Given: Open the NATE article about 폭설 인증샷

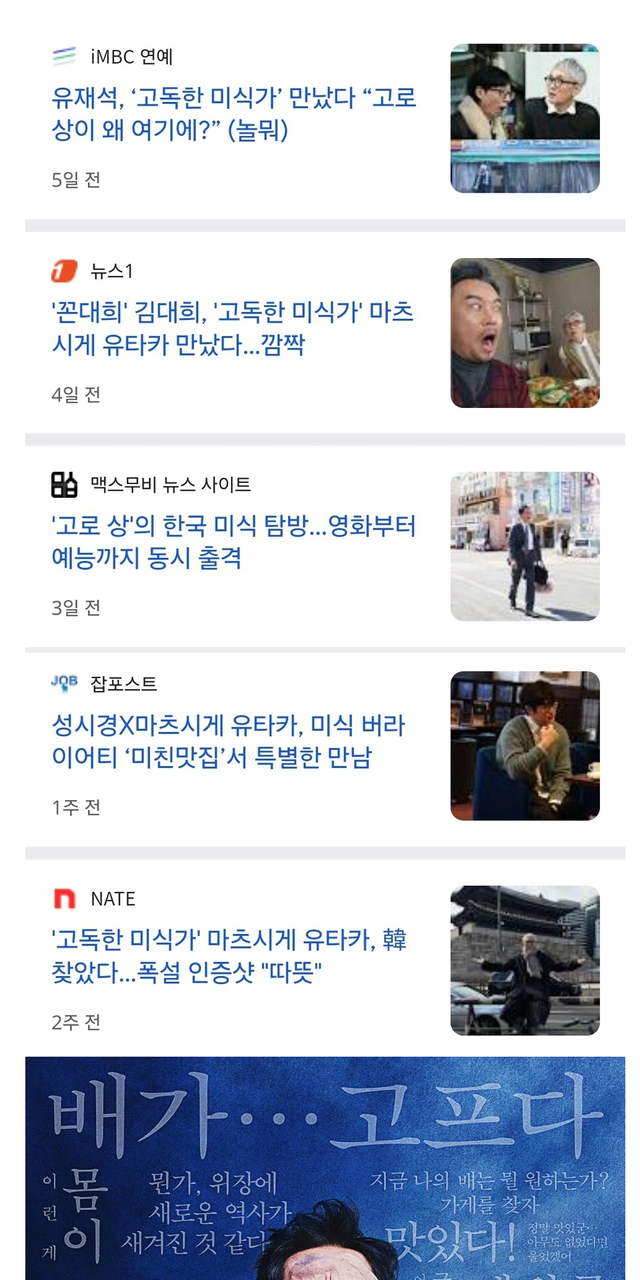Looking at the screenshot, I should 229,956.
